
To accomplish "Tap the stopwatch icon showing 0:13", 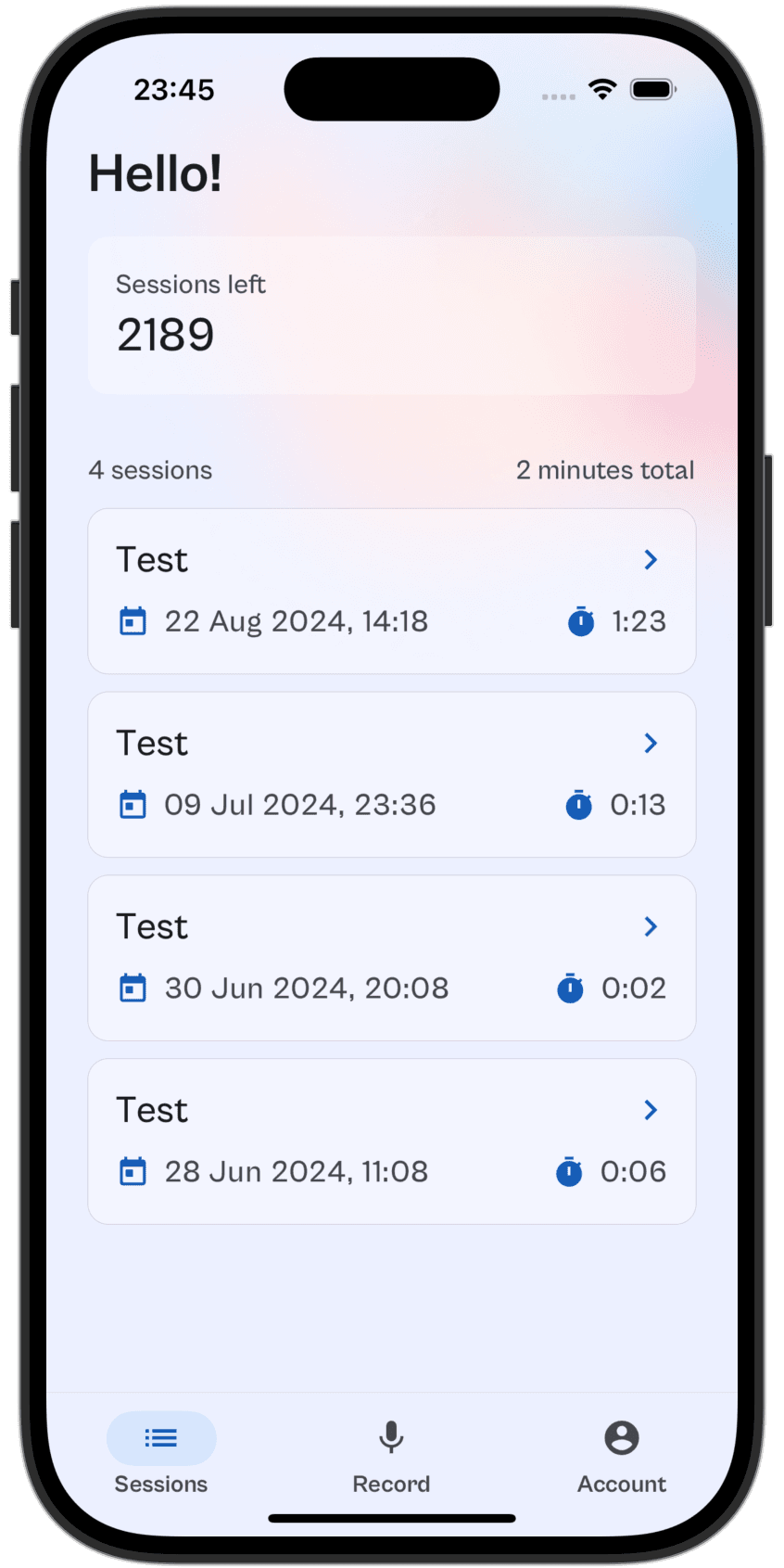I will coord(578,805).
